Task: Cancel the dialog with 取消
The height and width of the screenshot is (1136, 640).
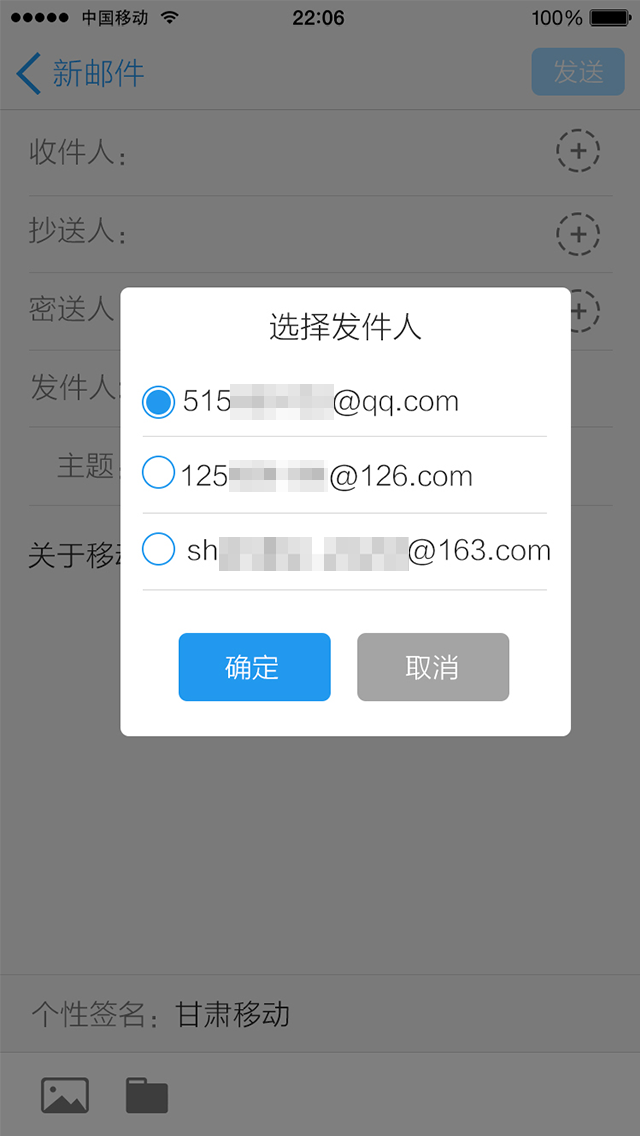Action: [x=433, y=667]
